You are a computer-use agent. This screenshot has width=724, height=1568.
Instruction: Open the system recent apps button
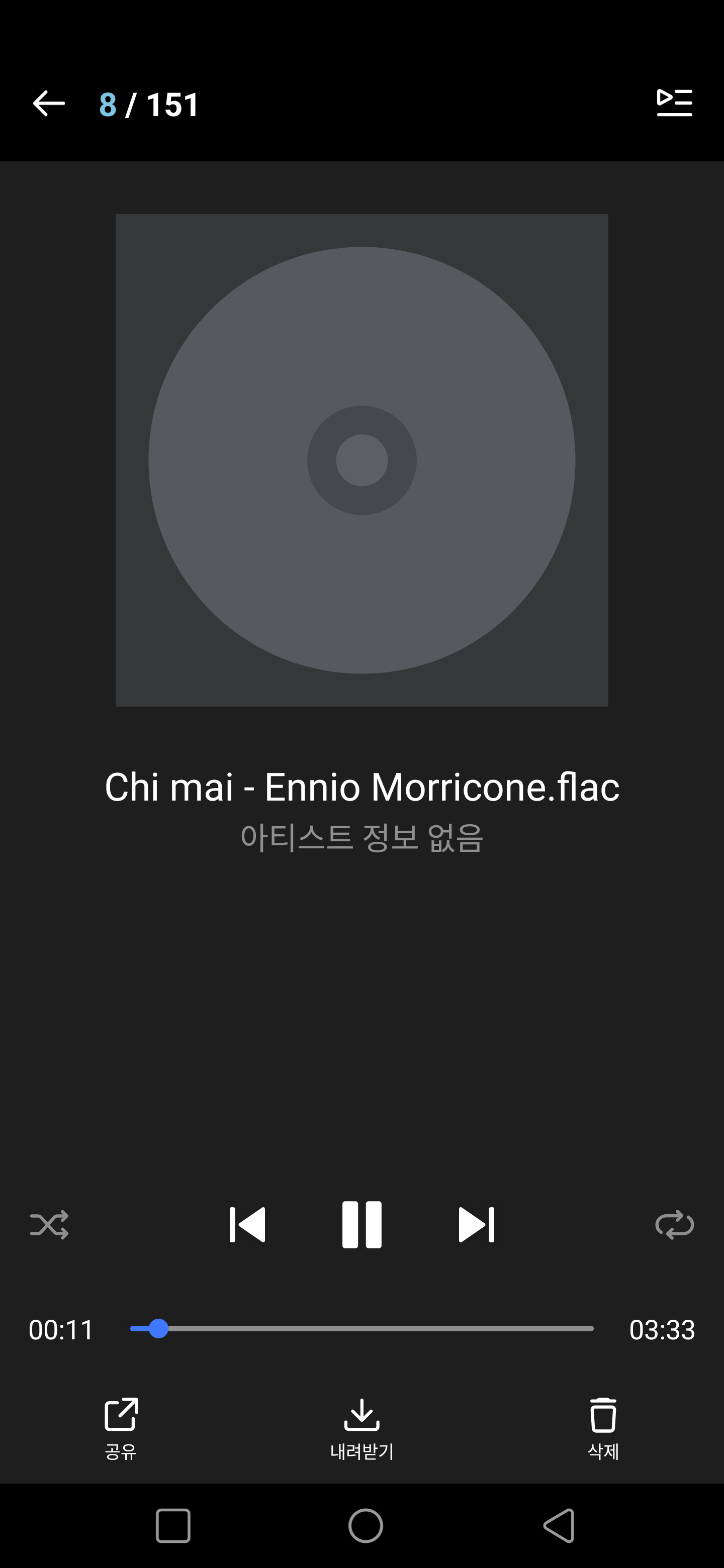pos(173,1525)
